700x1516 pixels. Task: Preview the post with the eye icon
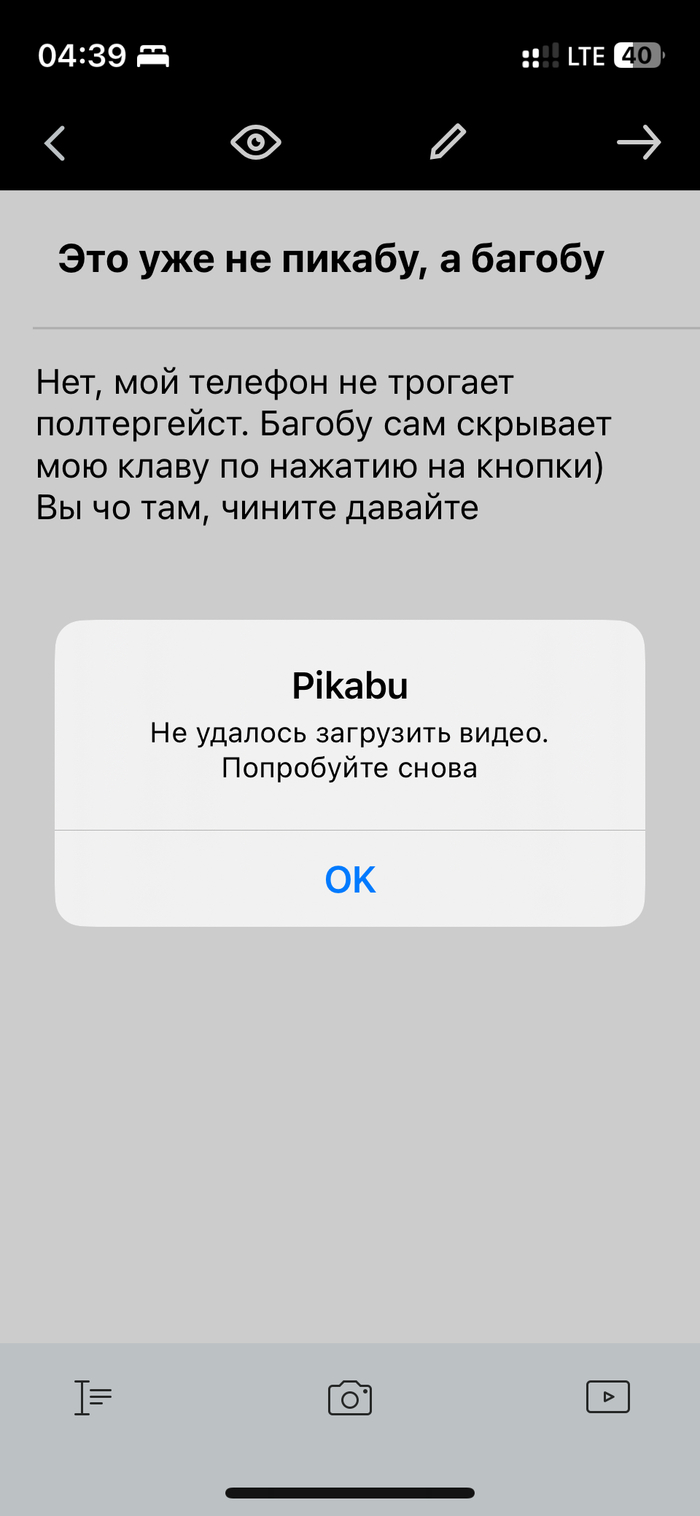(256, 143)
